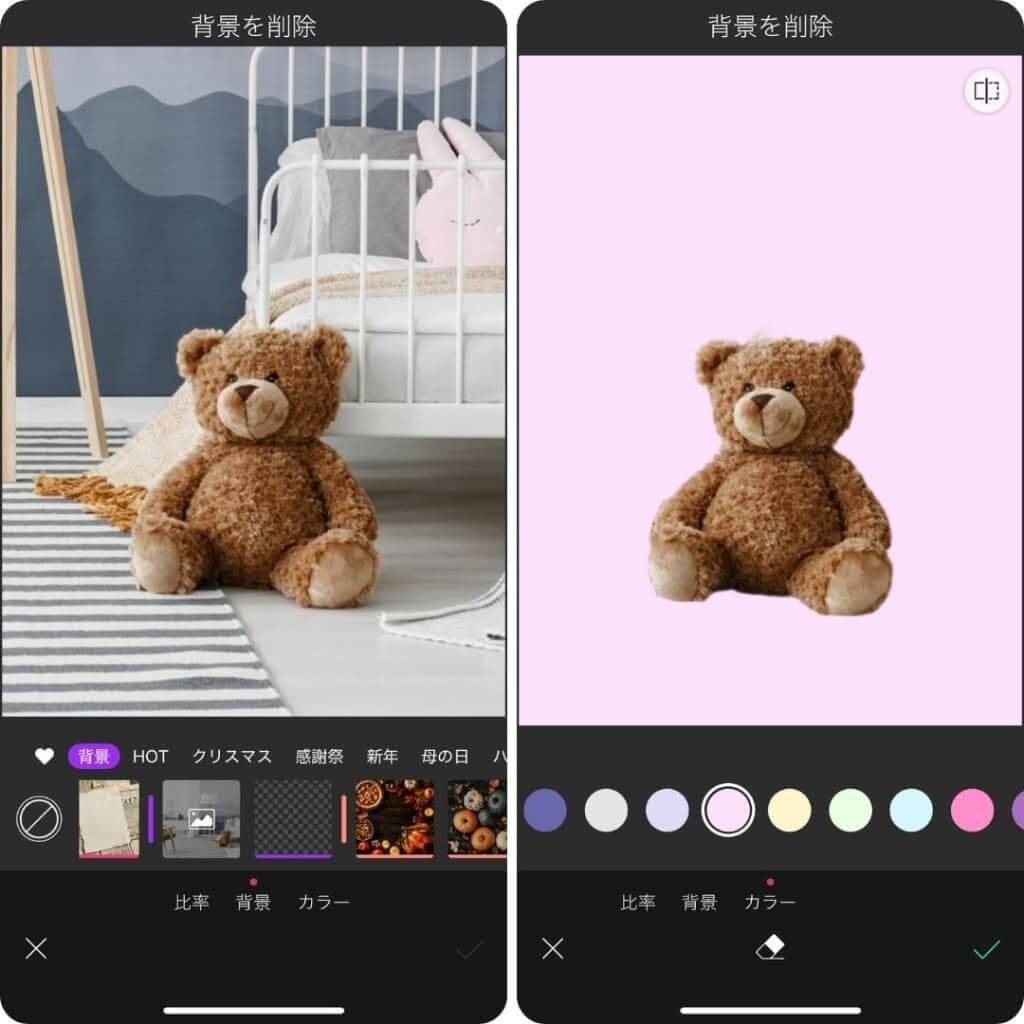
Task: Apply the pumpkins background thumbnail
Action: tap(477, 819)
